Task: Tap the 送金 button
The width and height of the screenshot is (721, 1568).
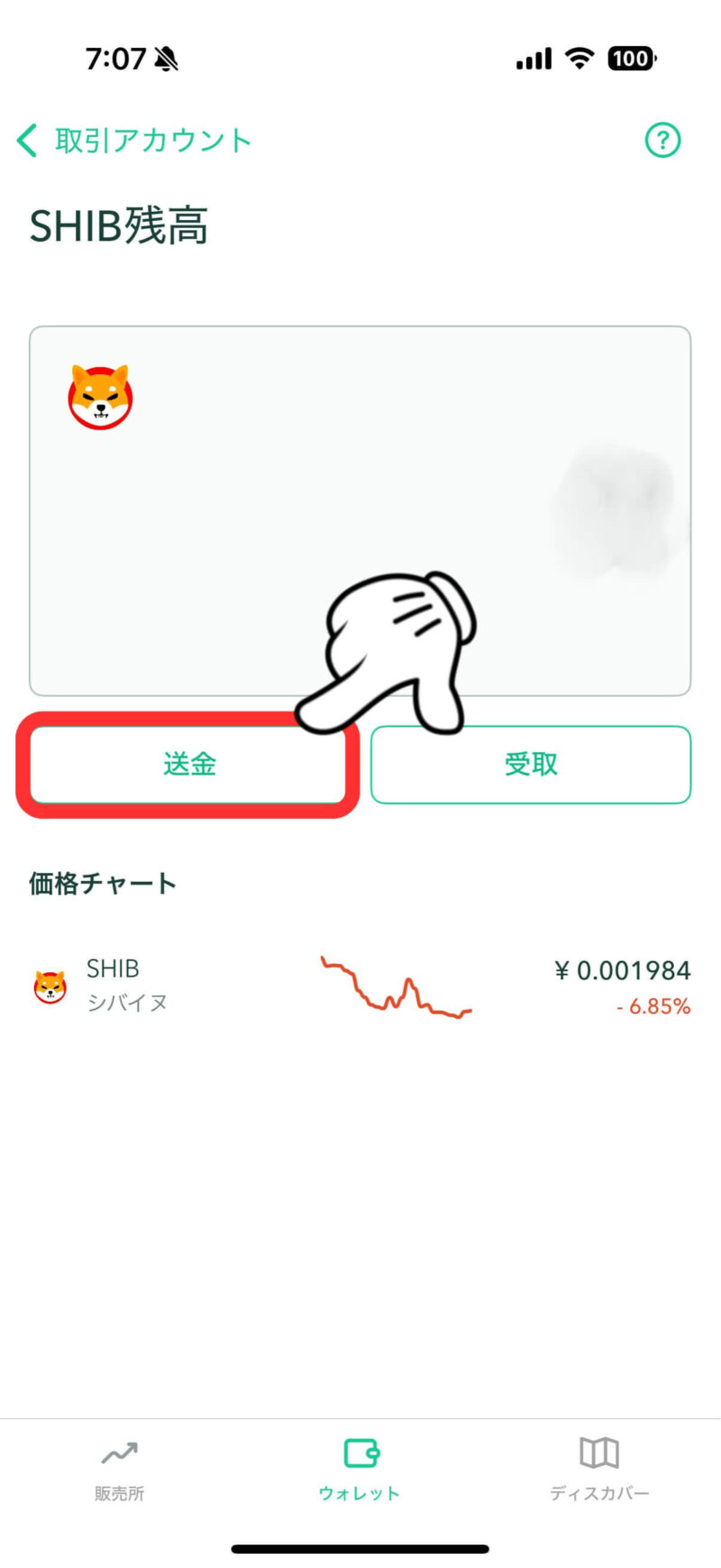Action: (189, 765)
